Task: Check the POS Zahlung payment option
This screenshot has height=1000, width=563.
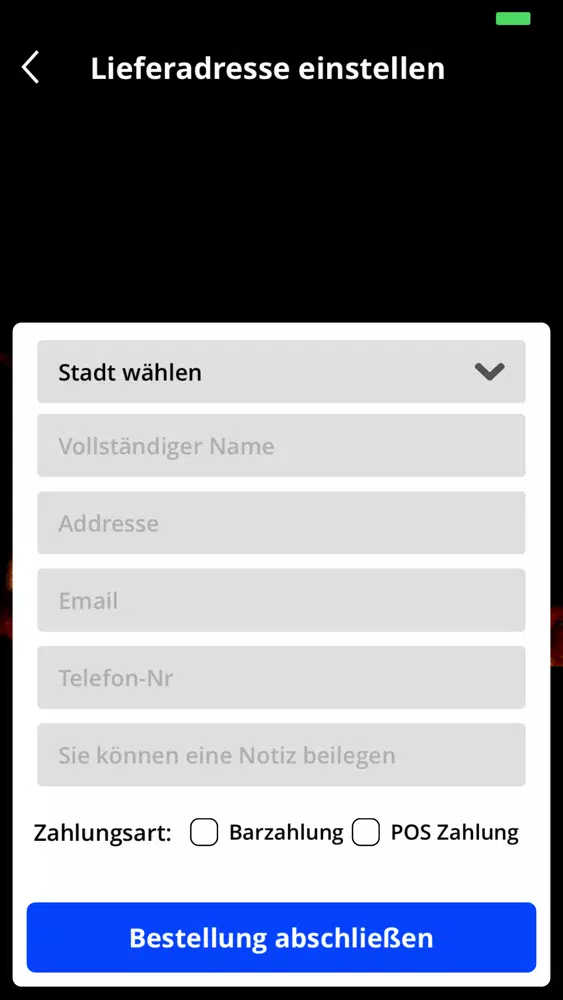Action: point(366,833)
